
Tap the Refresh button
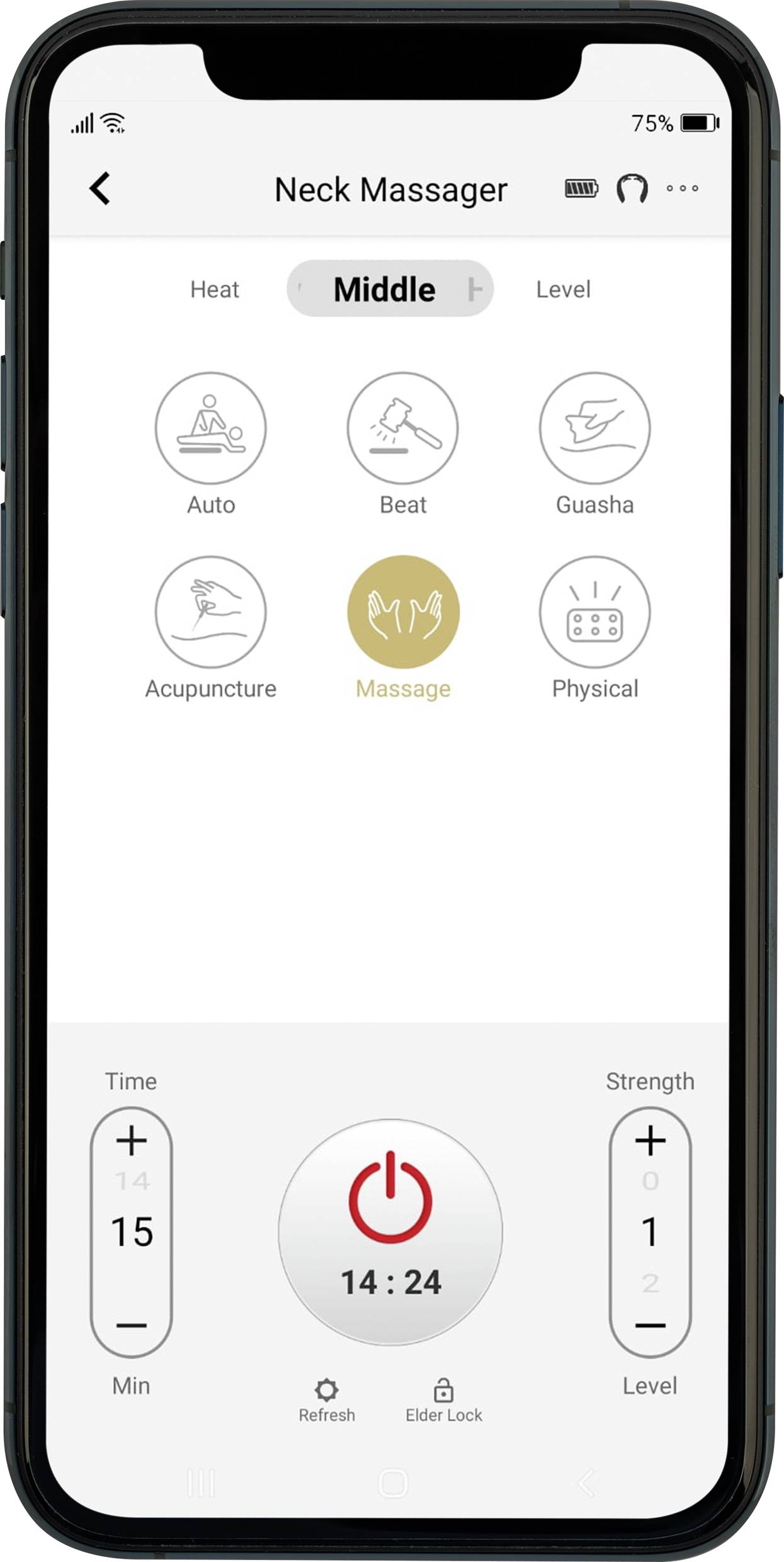pyautogui.click(x=326, y=1400)
